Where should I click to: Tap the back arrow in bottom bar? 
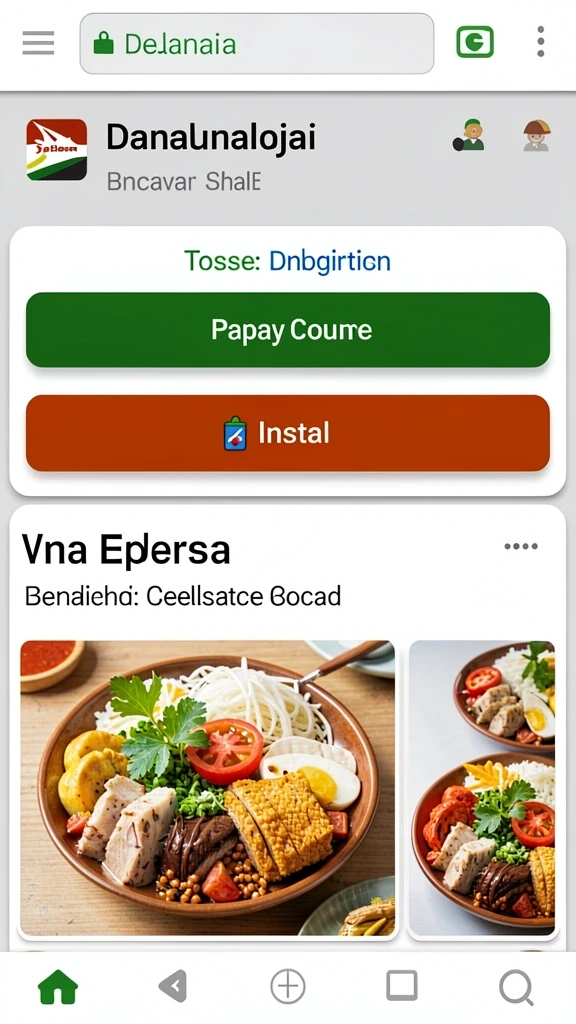point(173,986)
